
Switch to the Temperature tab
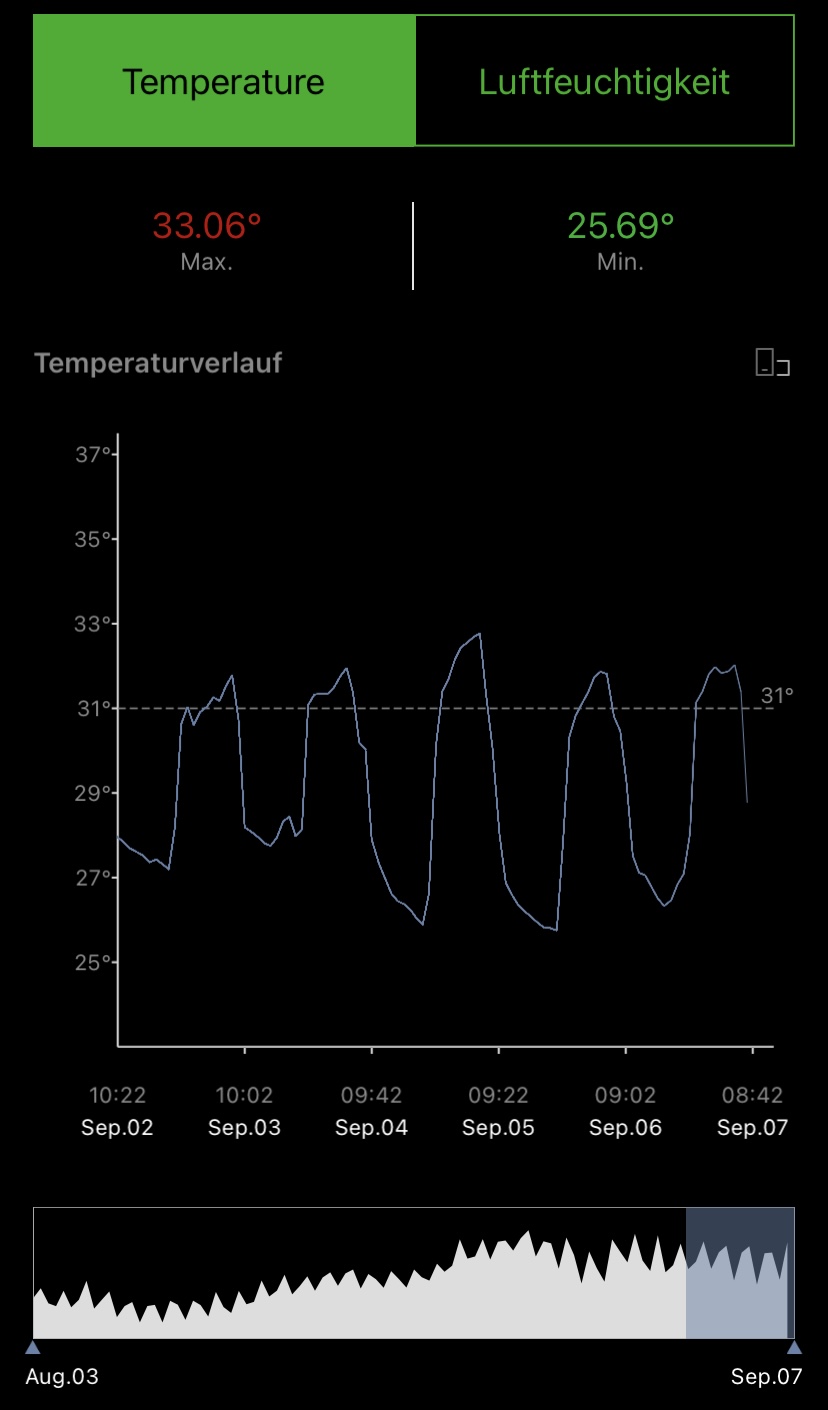[x=224, y=81]
